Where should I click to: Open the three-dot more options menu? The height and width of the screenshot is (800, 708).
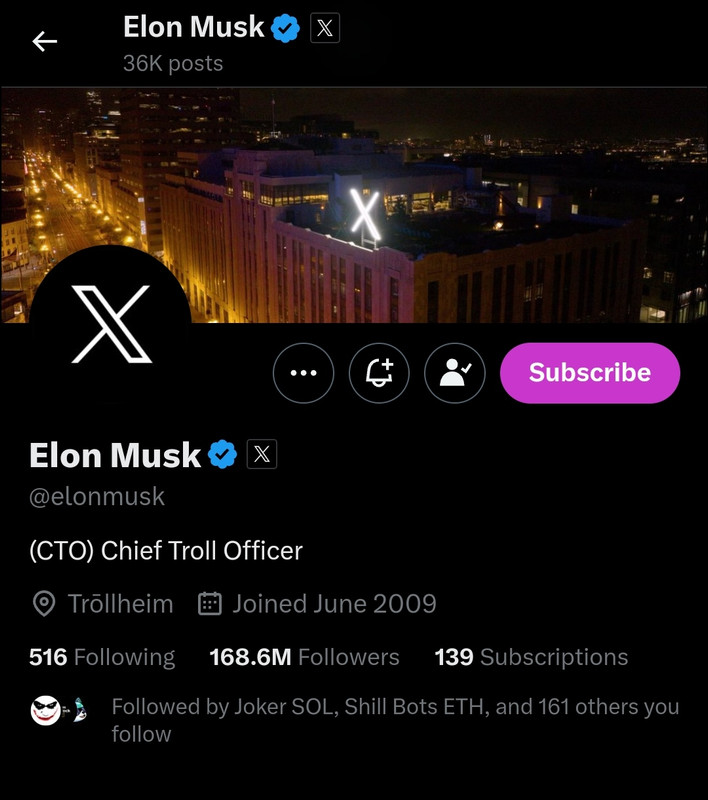[303, 373]
